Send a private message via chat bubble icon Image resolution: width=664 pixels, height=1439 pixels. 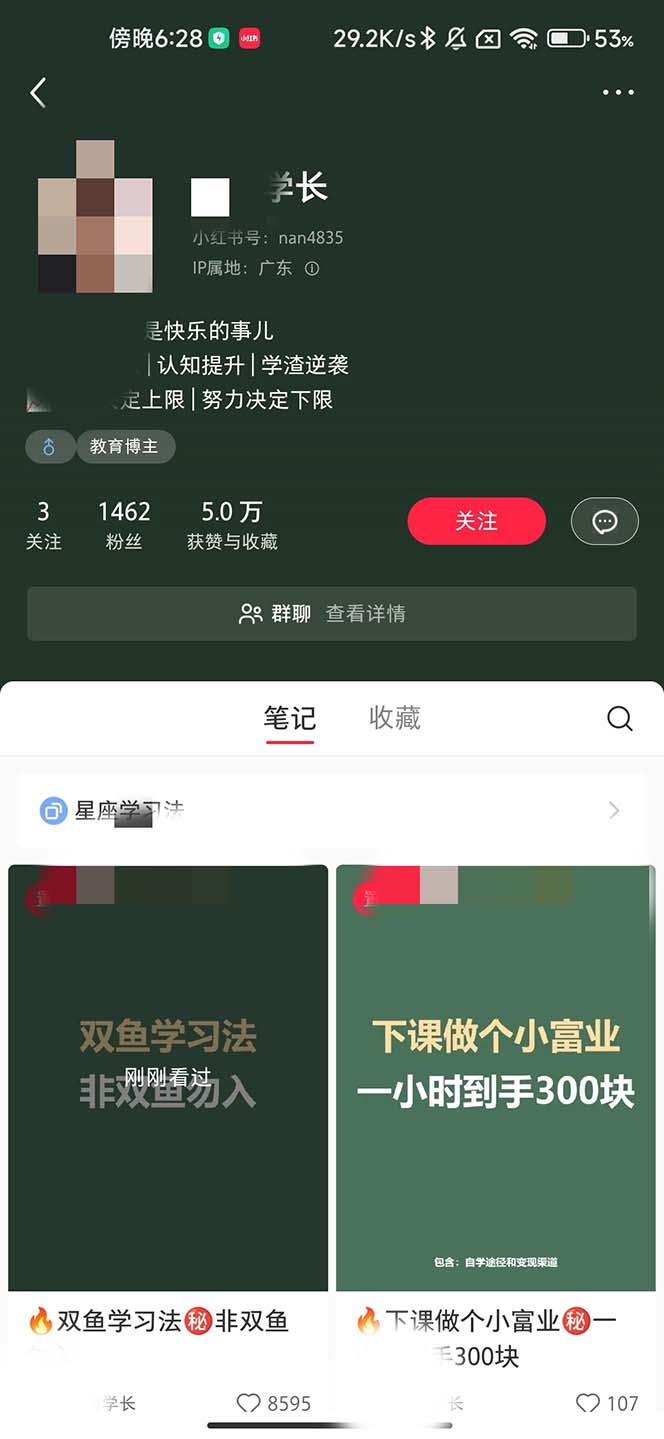pos(604,521)
